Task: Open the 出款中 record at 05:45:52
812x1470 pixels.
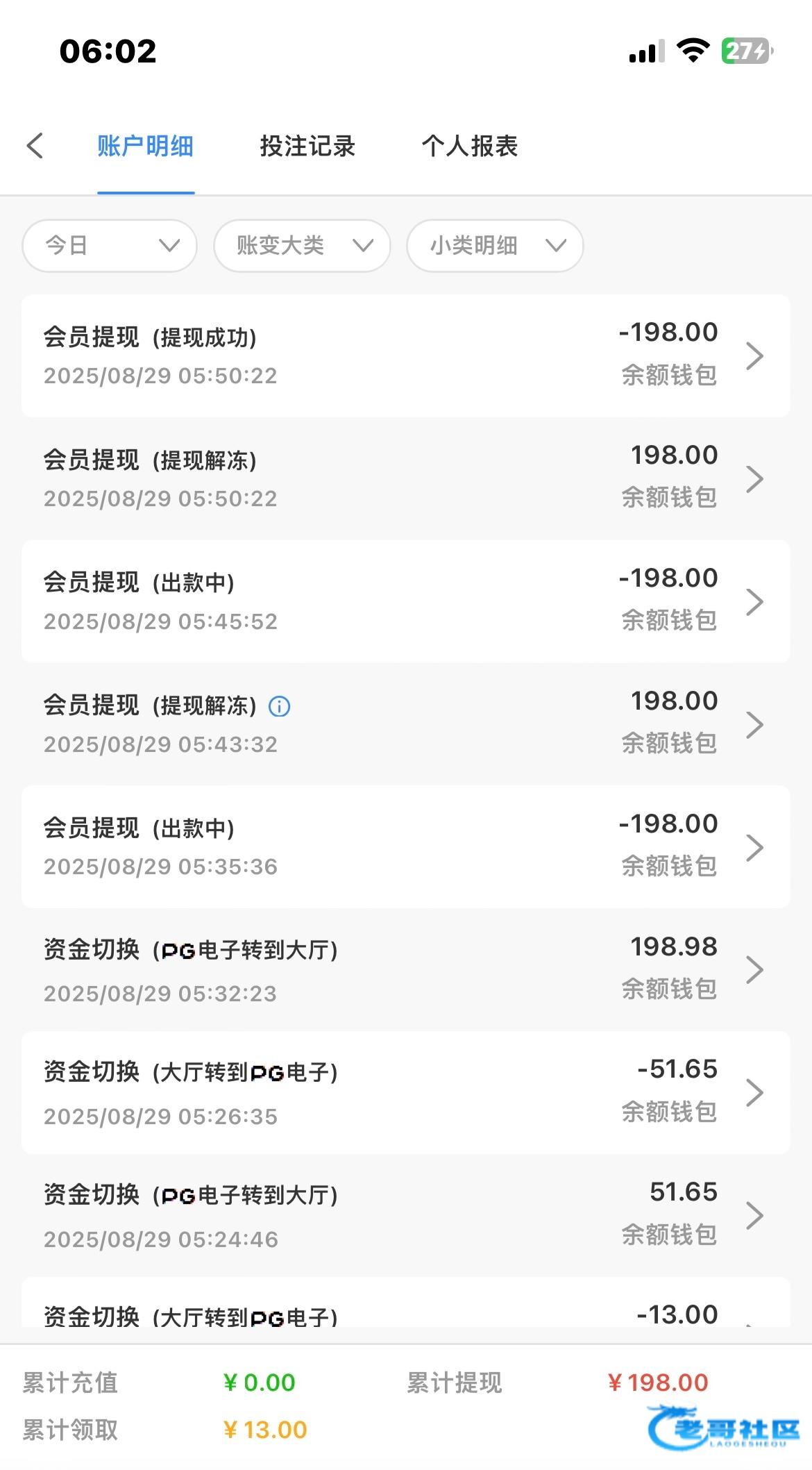Action: [406, 601]
